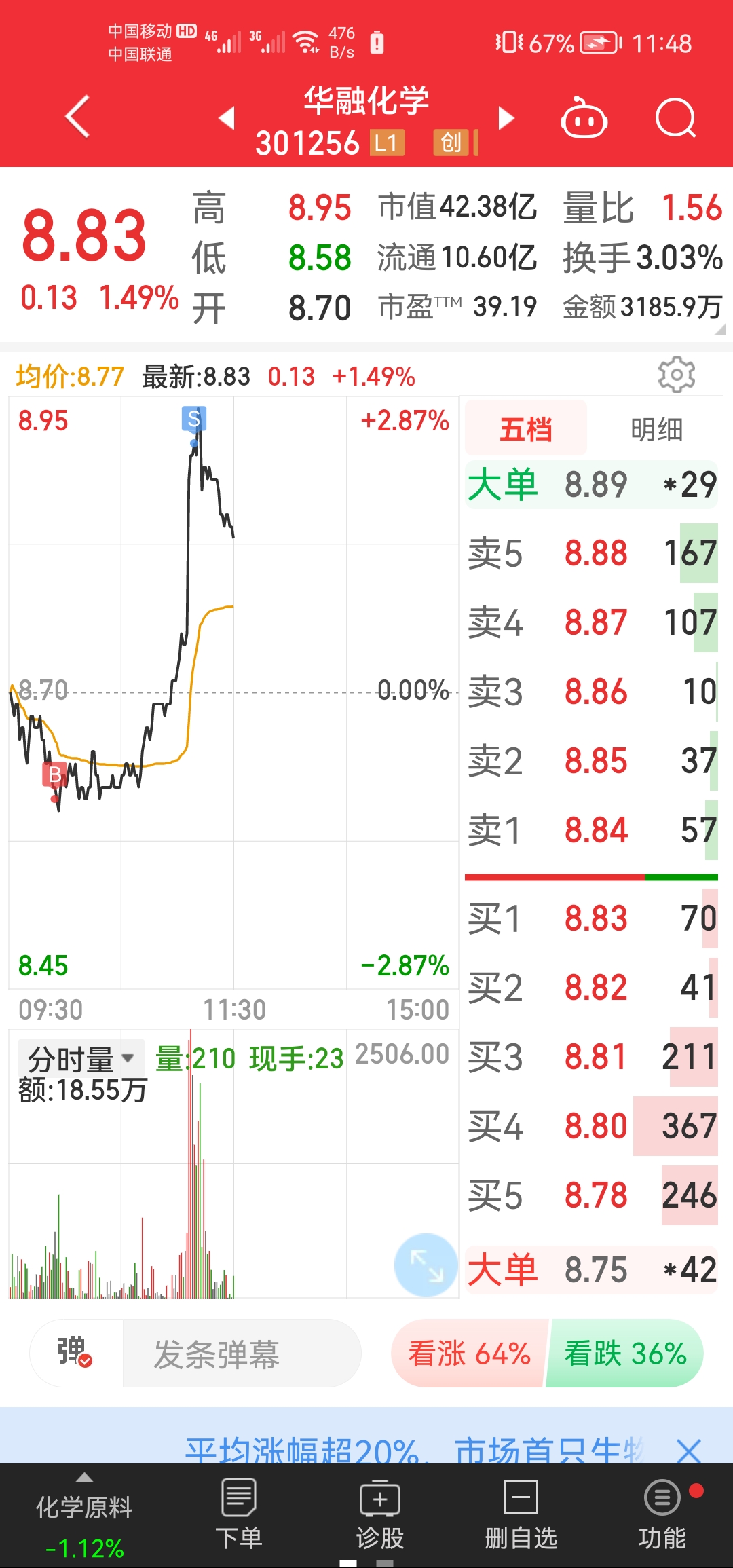Vote 看跌 36% bearish

625,1354
